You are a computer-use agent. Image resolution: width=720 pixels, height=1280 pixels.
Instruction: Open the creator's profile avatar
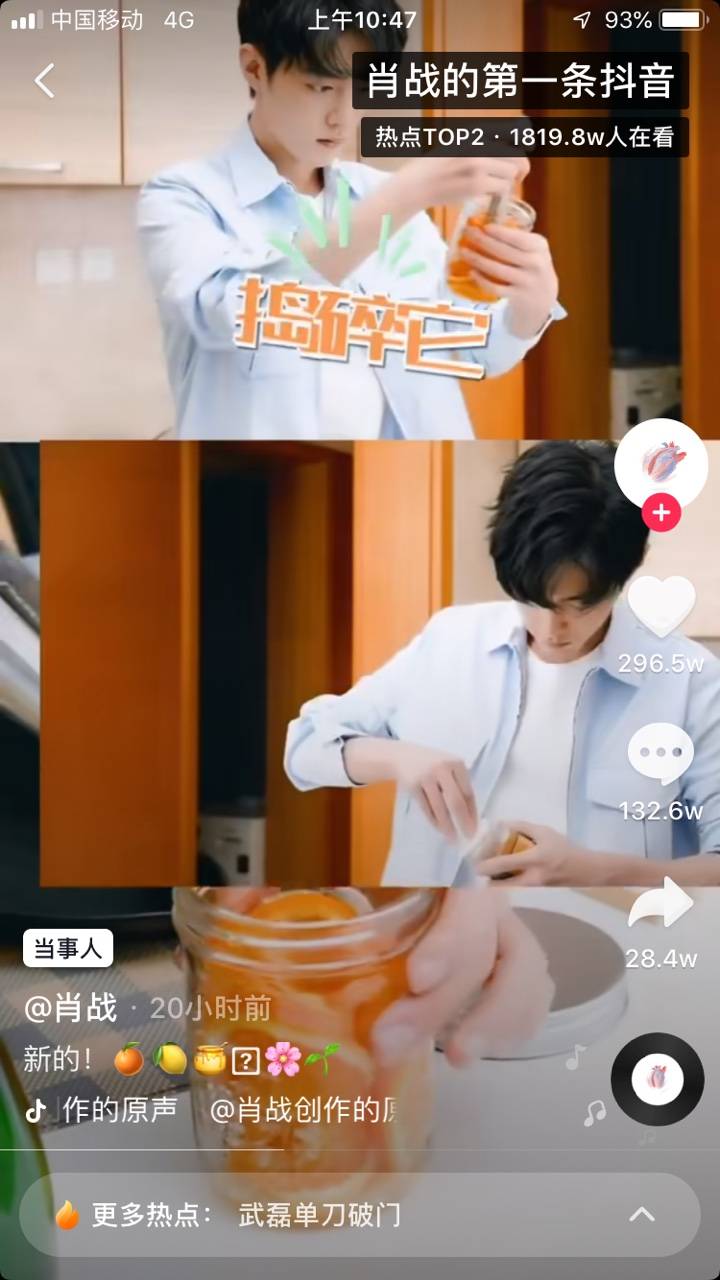660,465
